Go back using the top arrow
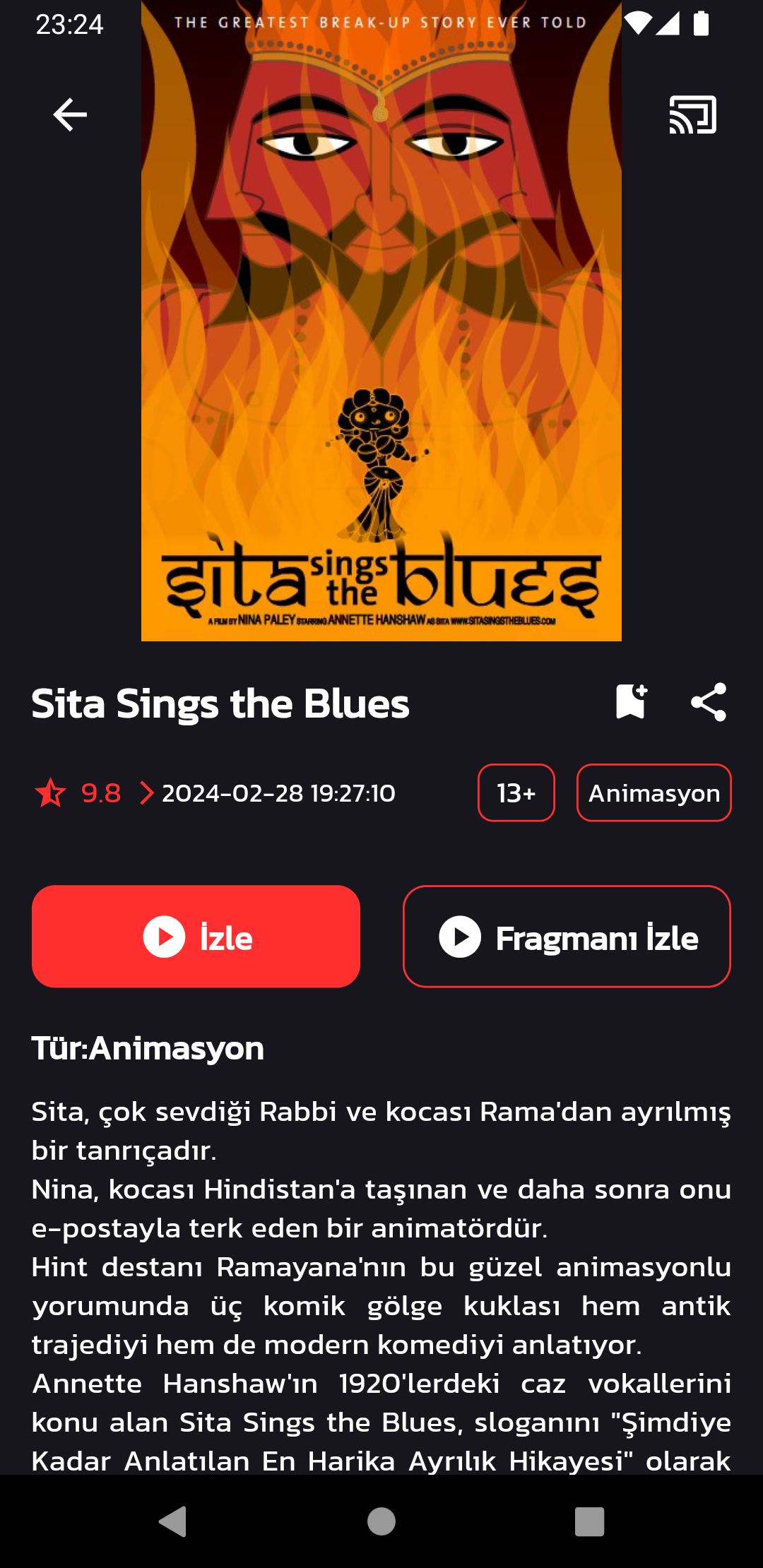This screenshot has height=1568, width=763. (x=70, y=114)
